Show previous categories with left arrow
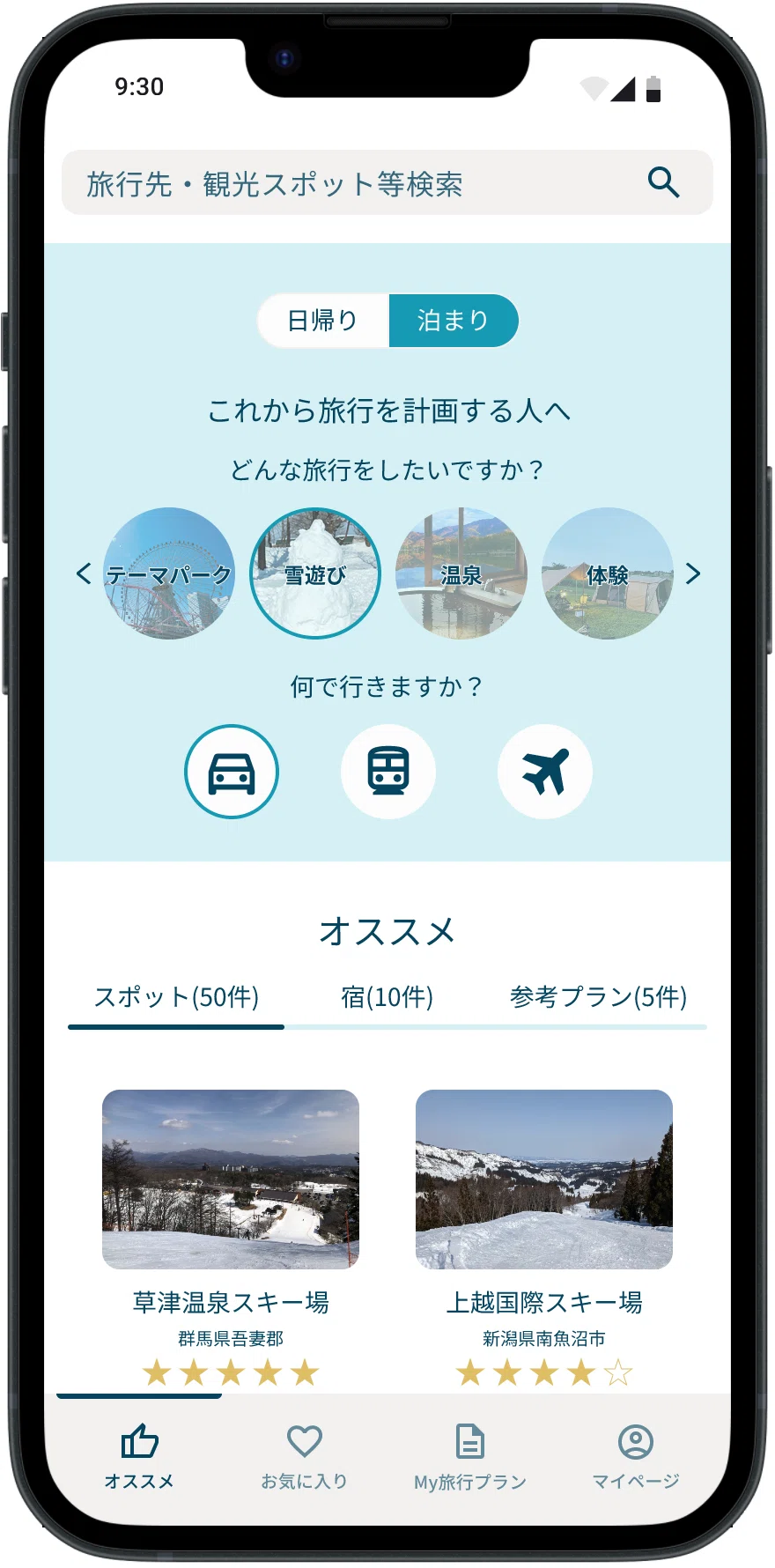Screen dimensions: 775x1568 point(84,573)
